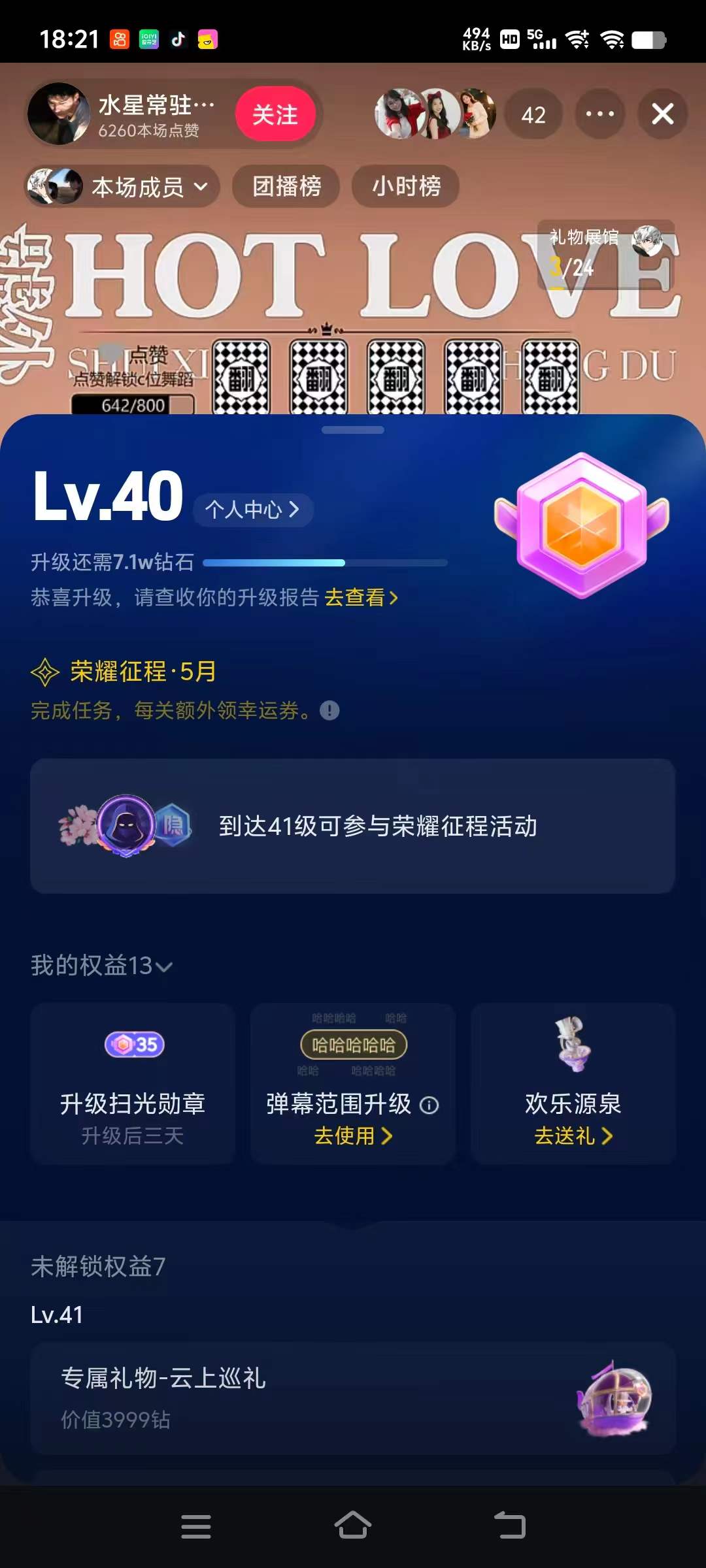706x1568 pixels.
Task: Follow the streamer with 关注 button
Action: click(275, 114)
